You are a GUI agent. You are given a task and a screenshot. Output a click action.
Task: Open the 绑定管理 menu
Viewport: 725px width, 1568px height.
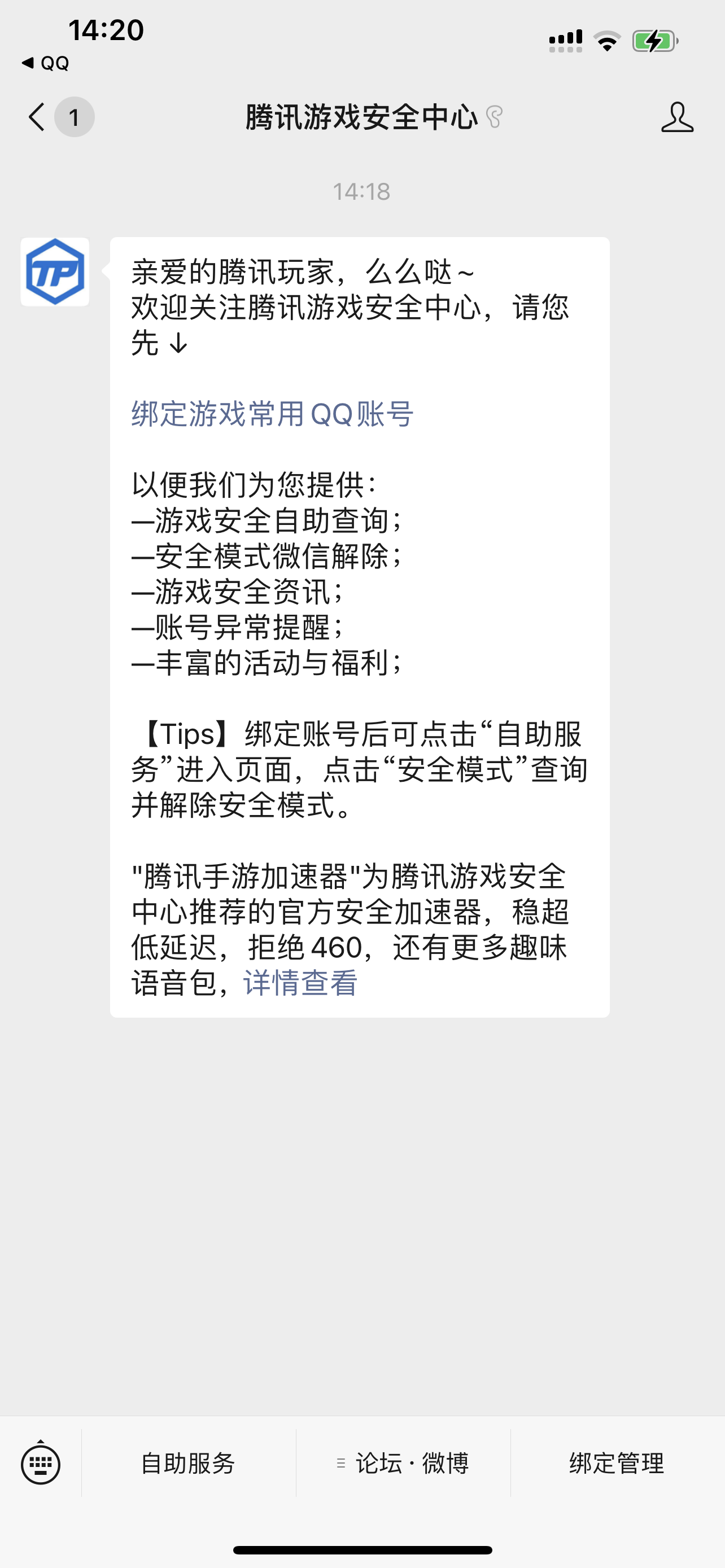[x=617, y=1464]
